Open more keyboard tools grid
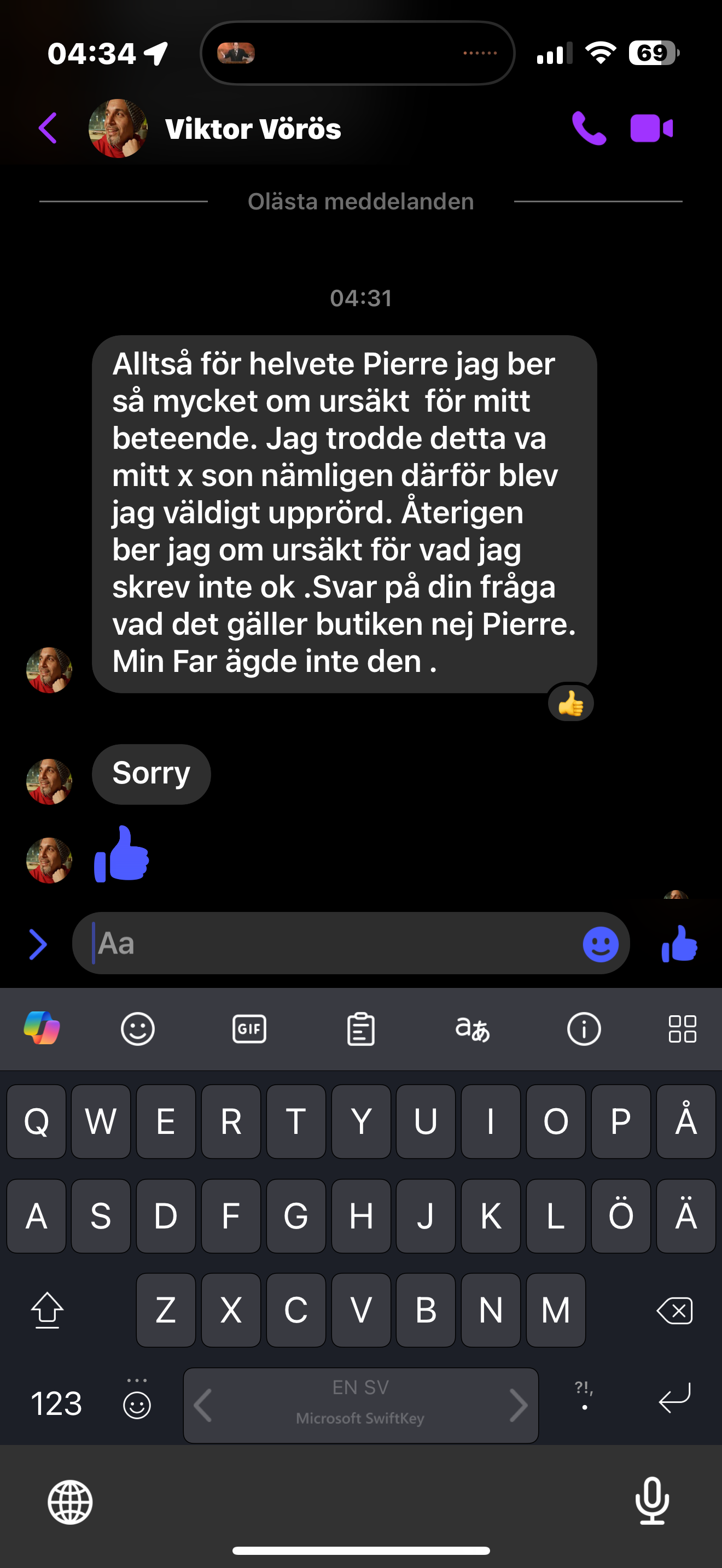The image size is (722, 1568). (682, 1029)
